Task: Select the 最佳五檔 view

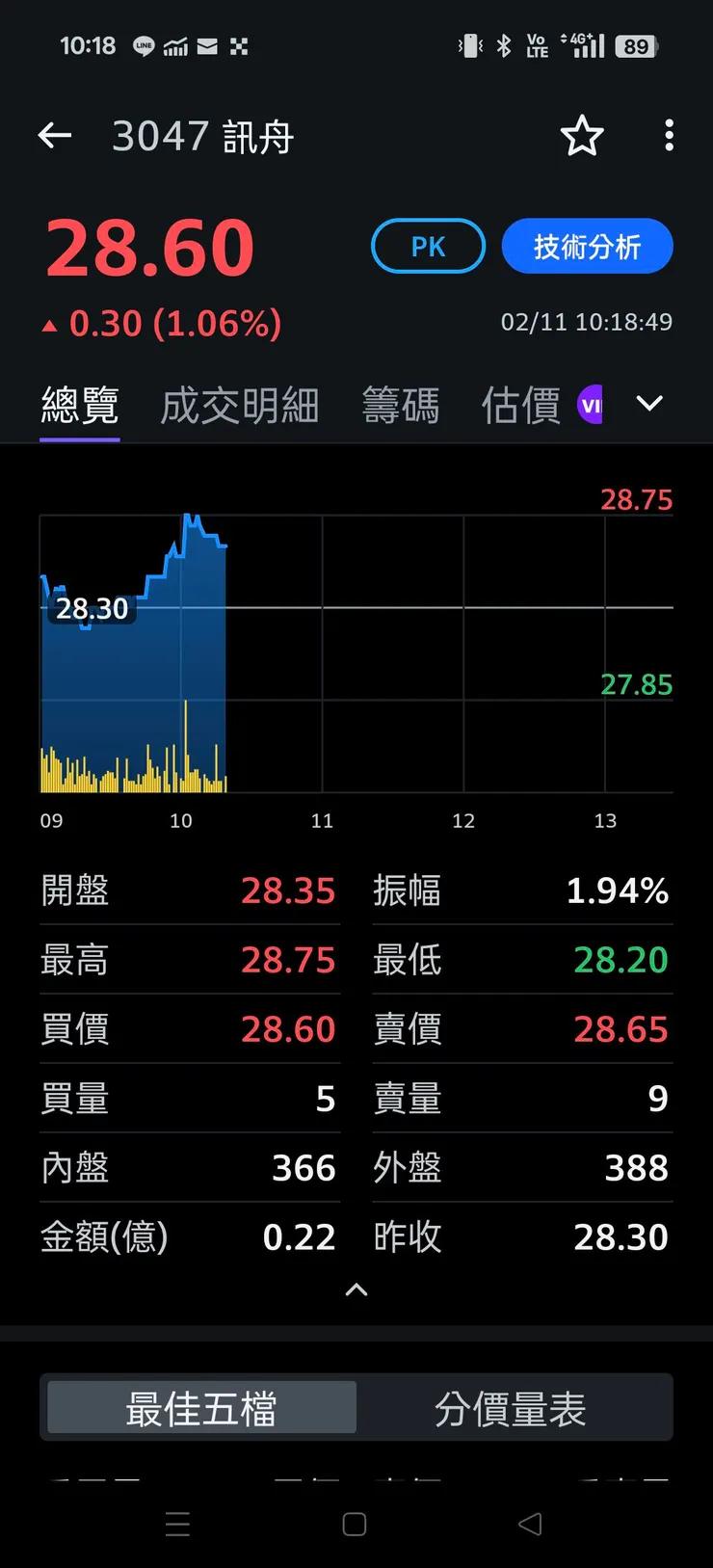Action: coord(198,1407)
